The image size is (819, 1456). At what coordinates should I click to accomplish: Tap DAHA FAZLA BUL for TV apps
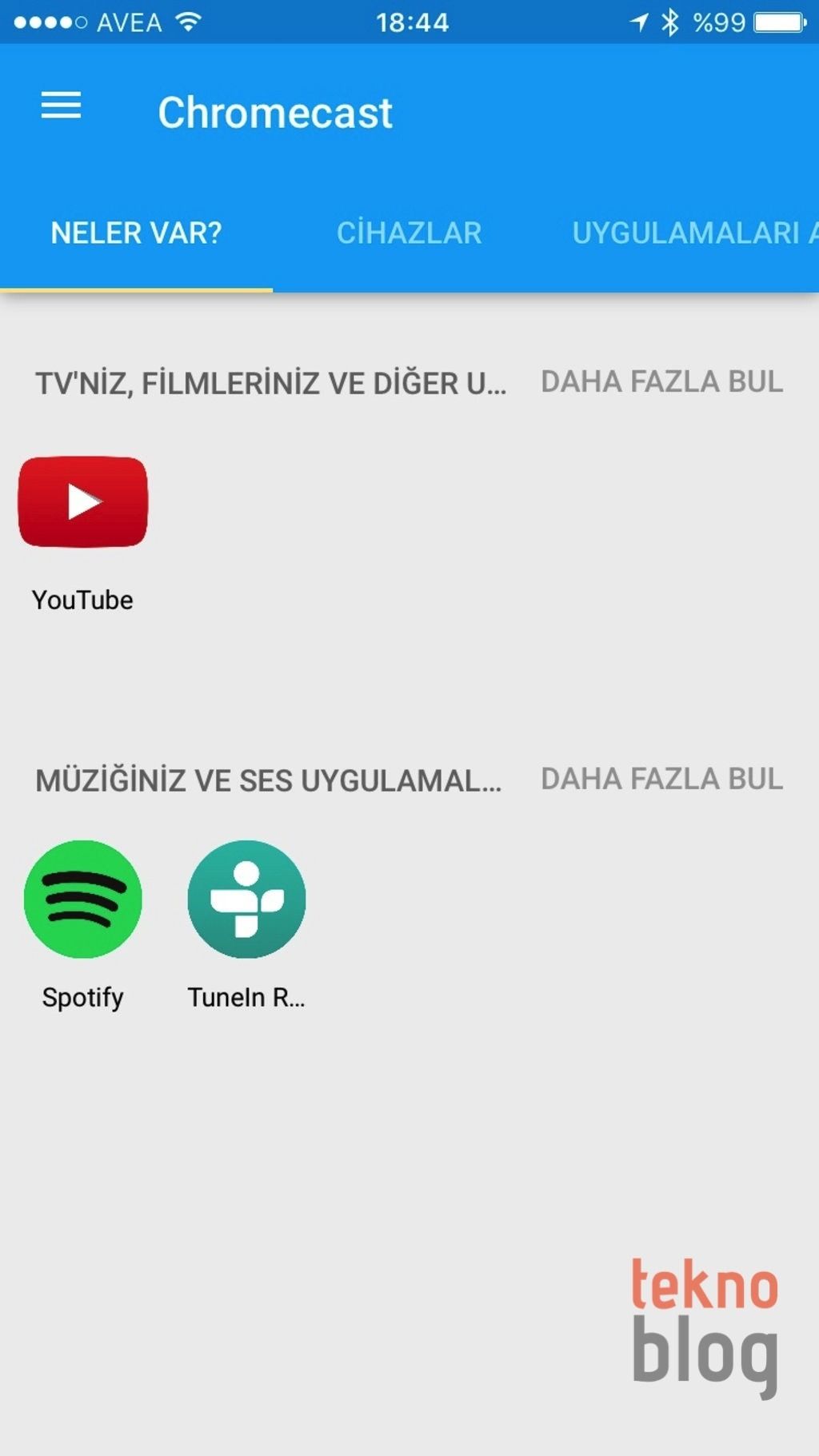click(661, 381)
